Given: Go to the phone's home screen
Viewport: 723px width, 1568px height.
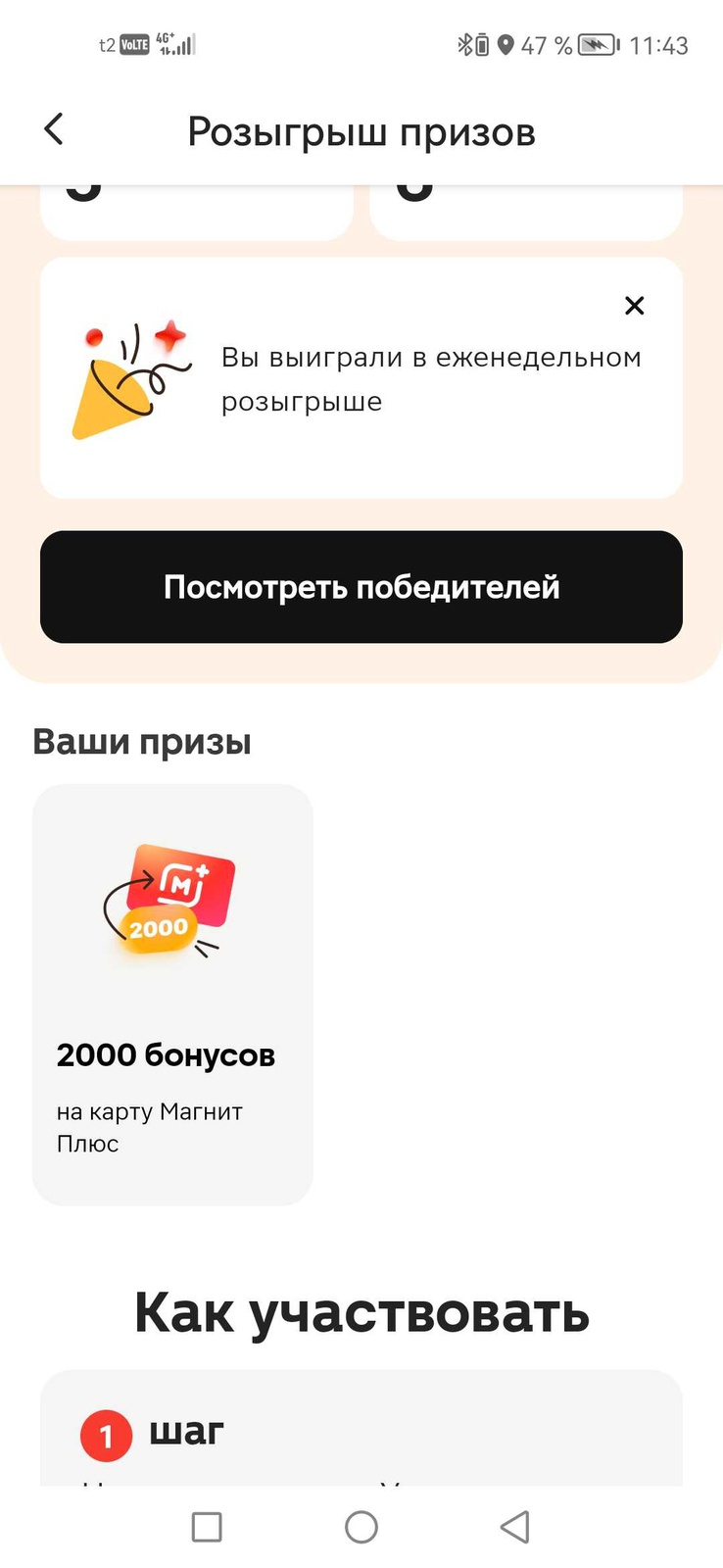Looking at the screenshot, I should coord(361,1526).
